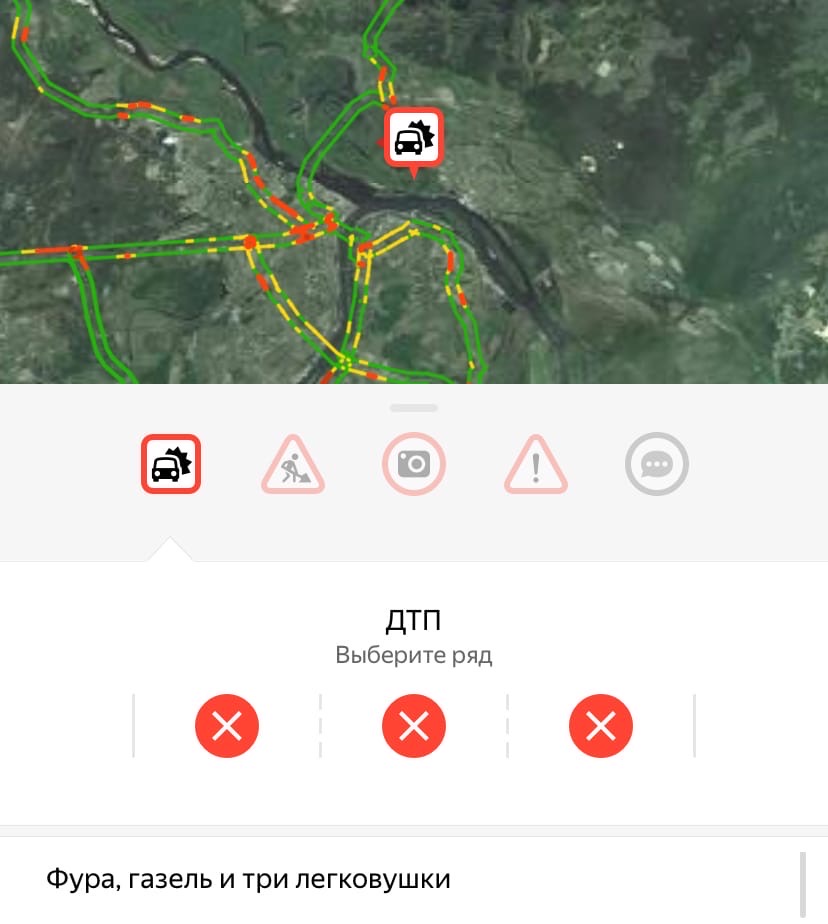The image size is (828, 924).
Task: Select the speed camera report icon
Action: [x=414, y=463]
